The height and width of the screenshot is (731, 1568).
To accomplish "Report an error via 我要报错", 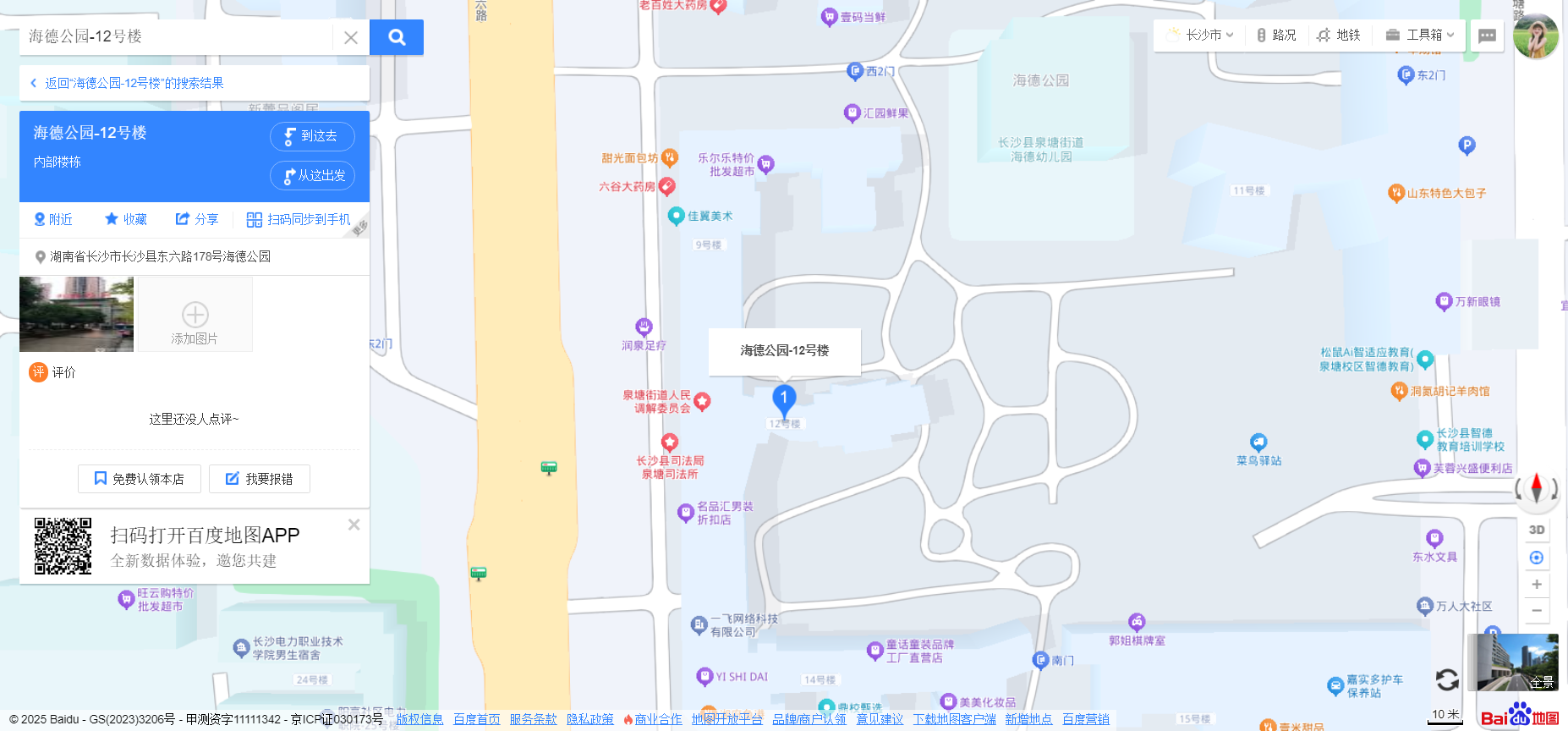I will tap(260, 479).
